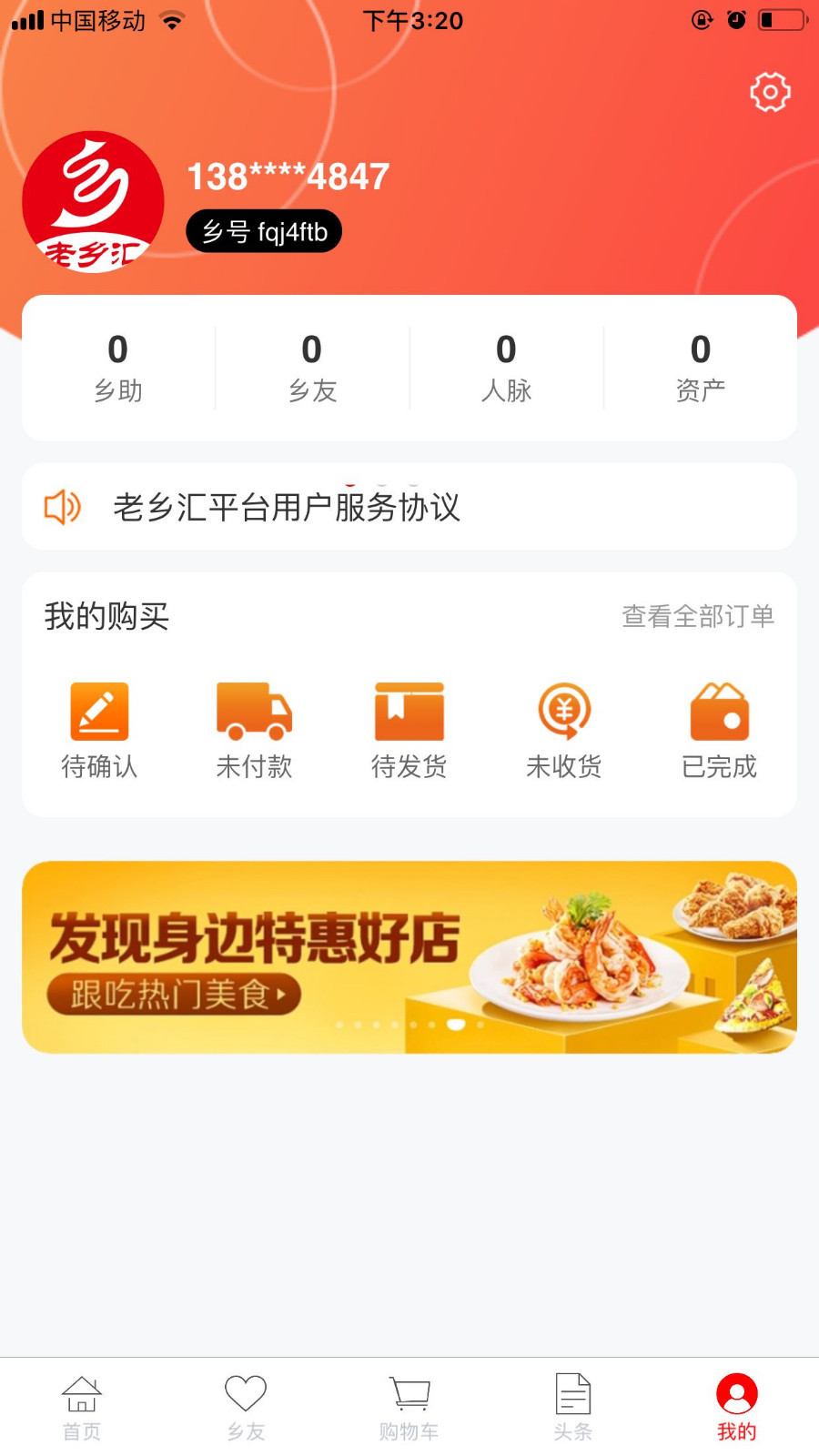819x1456 pixels.
Task: View 未收货 orders
Action: [x=564, y=730]
